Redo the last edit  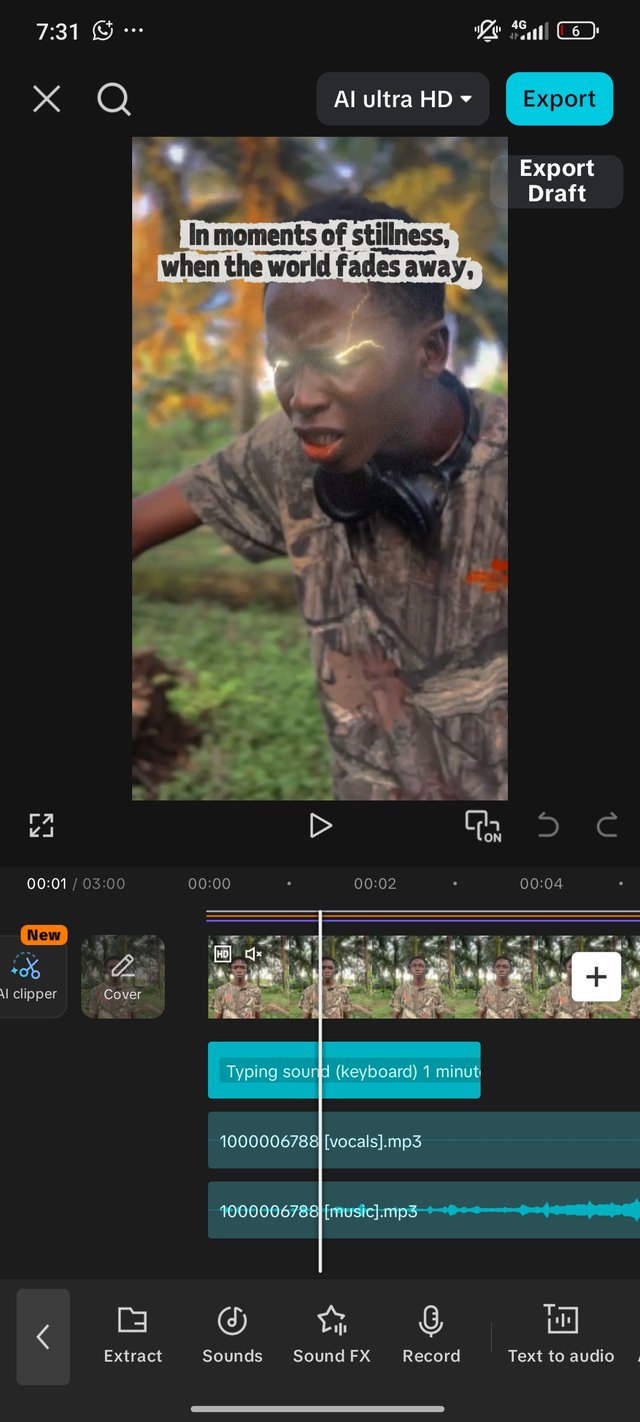[607, 825]
